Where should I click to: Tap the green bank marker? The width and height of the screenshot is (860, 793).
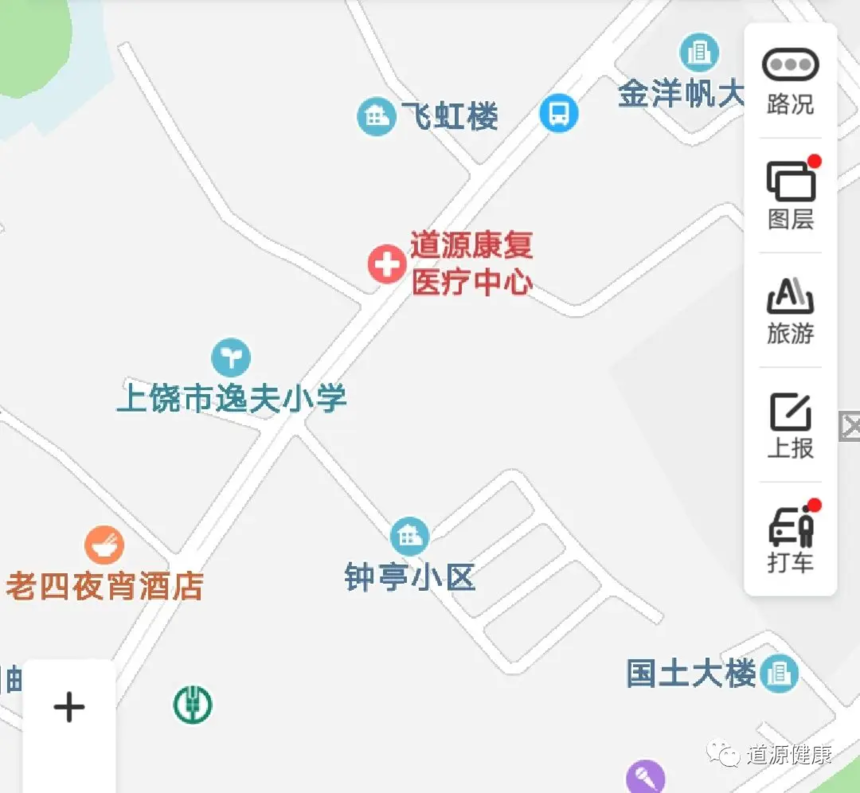click(192, 705)
